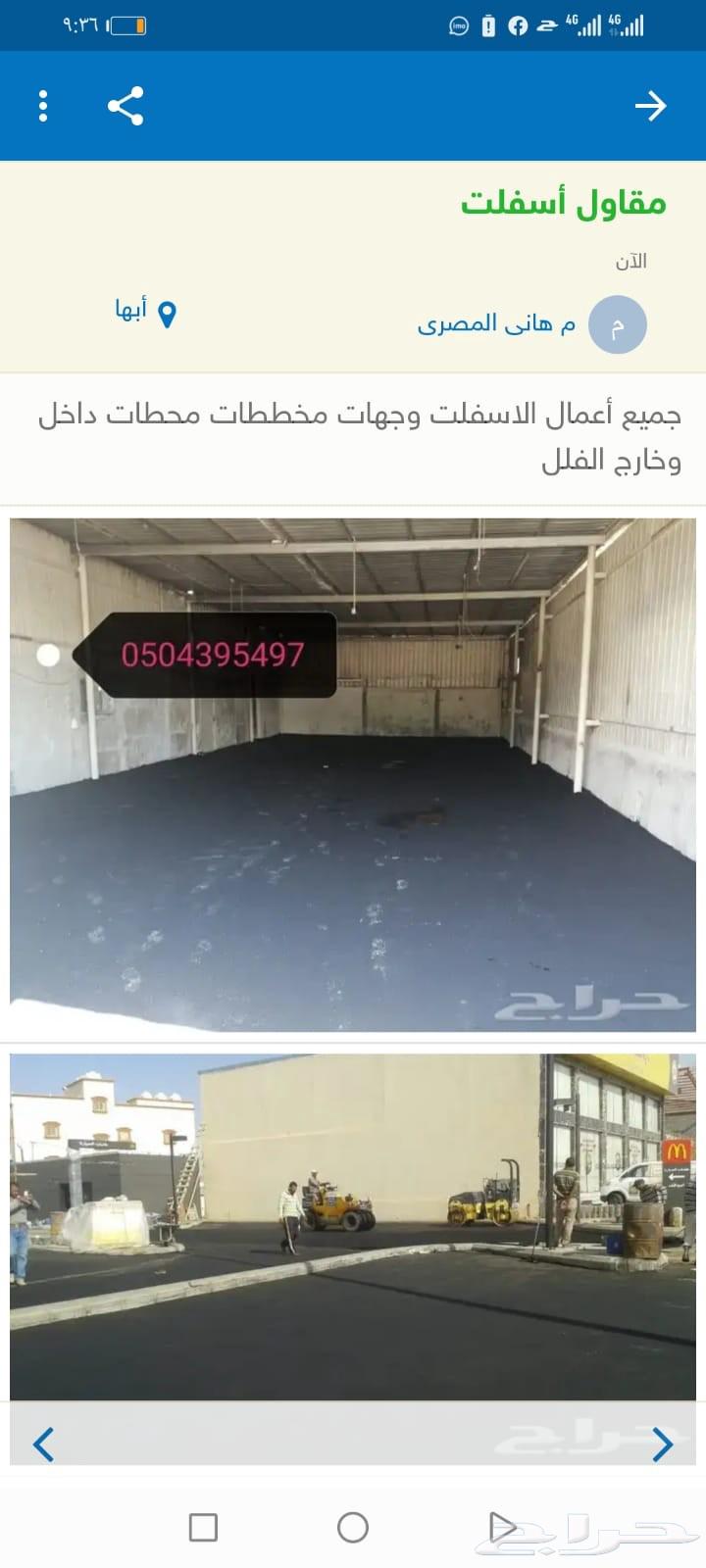Select the city link أبها
The width and height of the screenshot is (706, 1568).
(130, 312)
